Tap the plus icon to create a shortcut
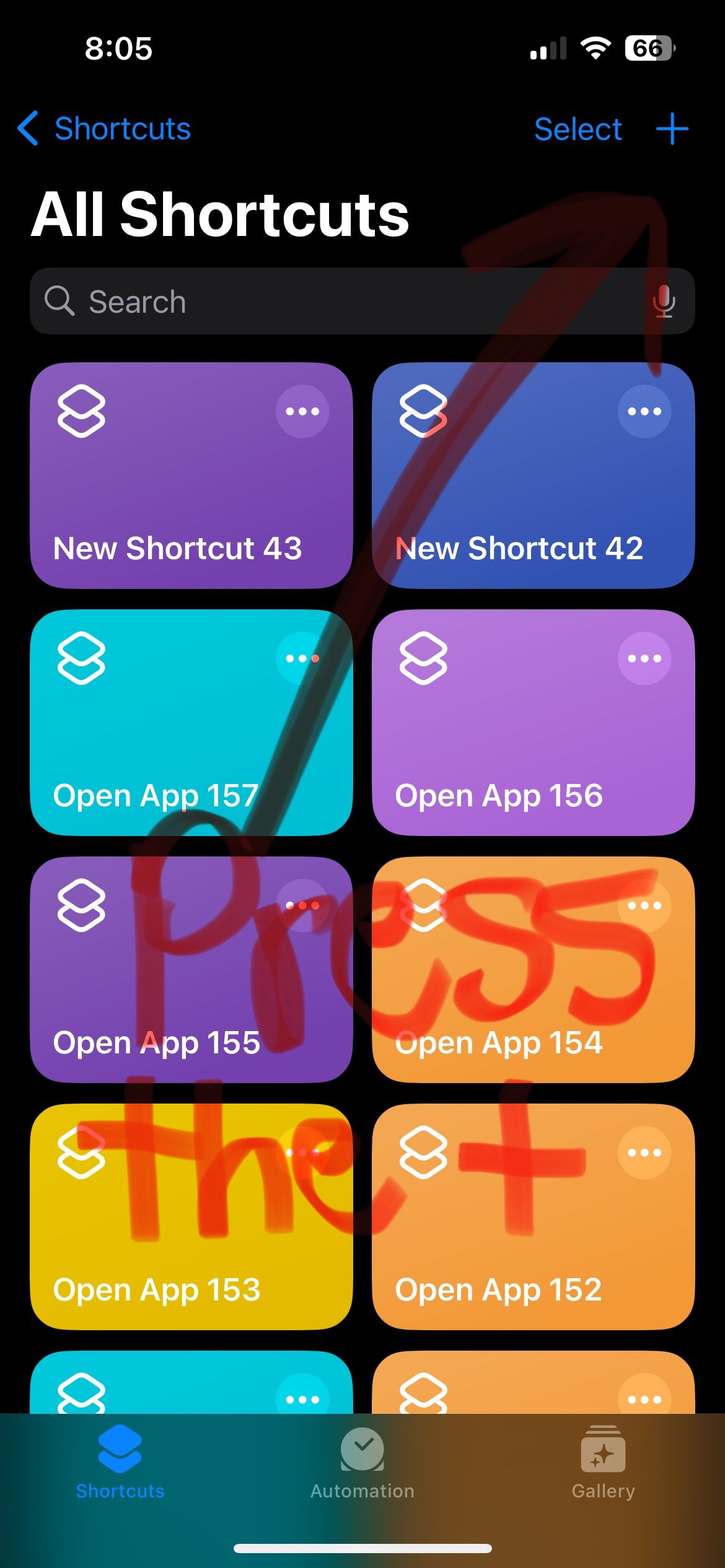This screenshot has width=725, height=1568. tap(673, 128)
